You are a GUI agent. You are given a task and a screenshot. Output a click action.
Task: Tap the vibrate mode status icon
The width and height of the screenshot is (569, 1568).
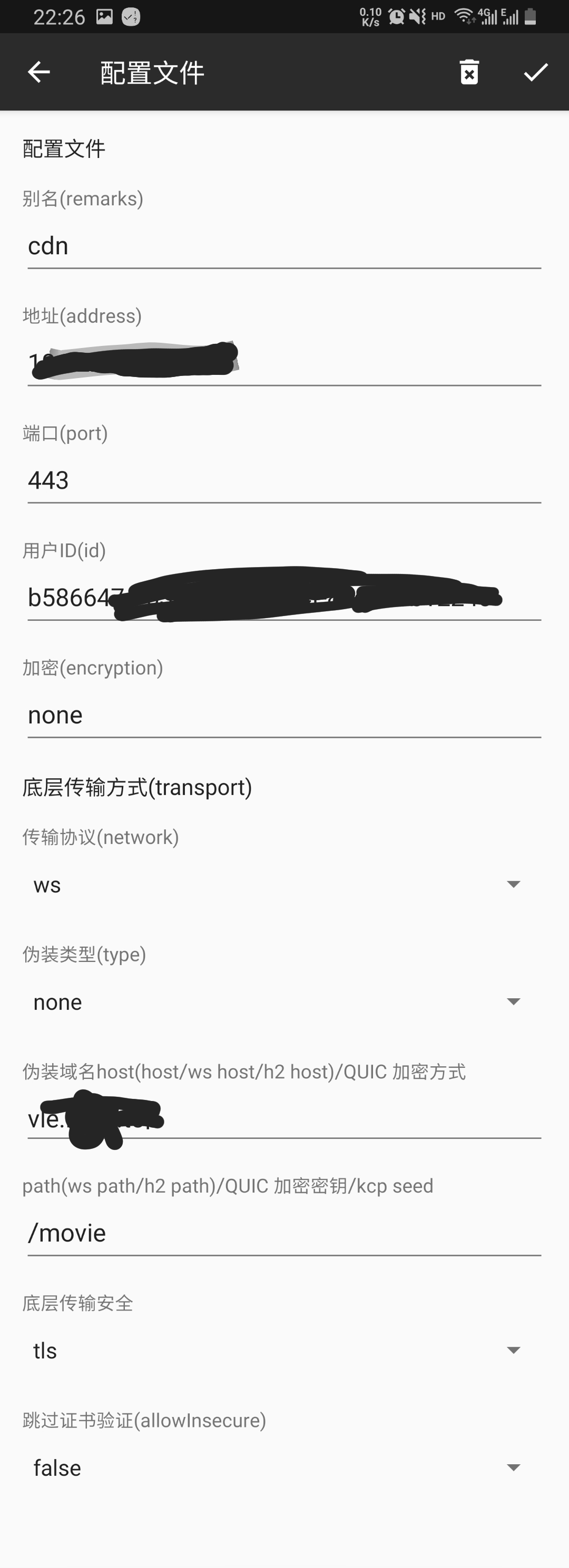(417, 16)
